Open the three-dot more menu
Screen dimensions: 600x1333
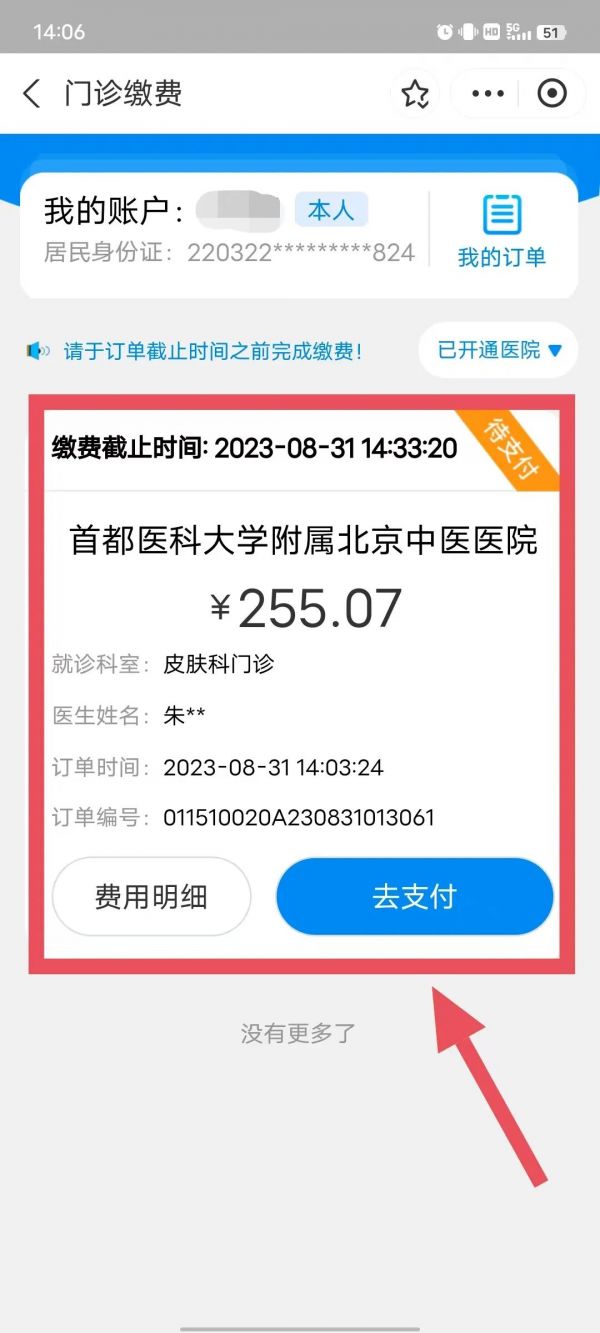[x=488, y=94]
